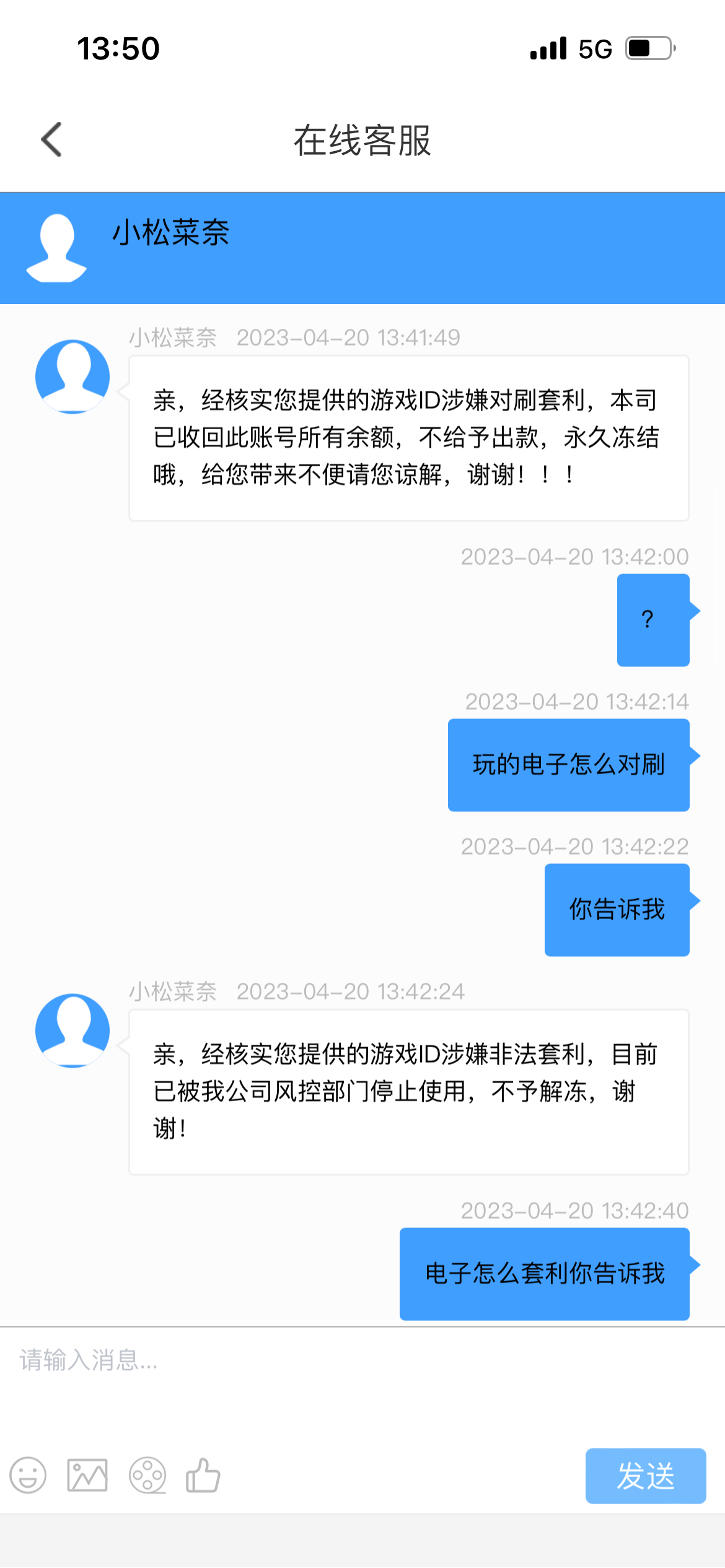Go back from the 在线客服 chat
The width and height of the screenshot is (725, 1568).
(x=52, y=139)
